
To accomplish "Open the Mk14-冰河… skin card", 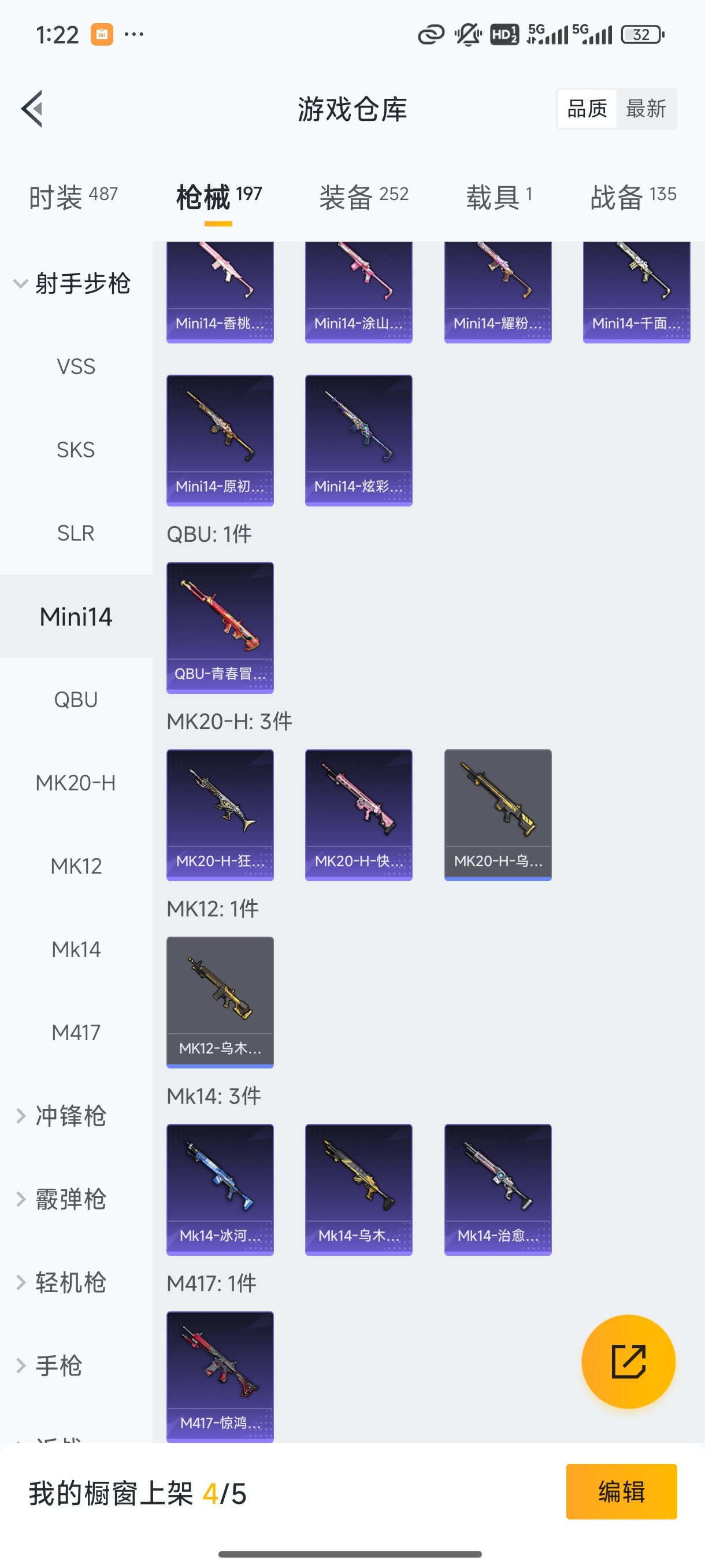I will tap(220, 1189).
